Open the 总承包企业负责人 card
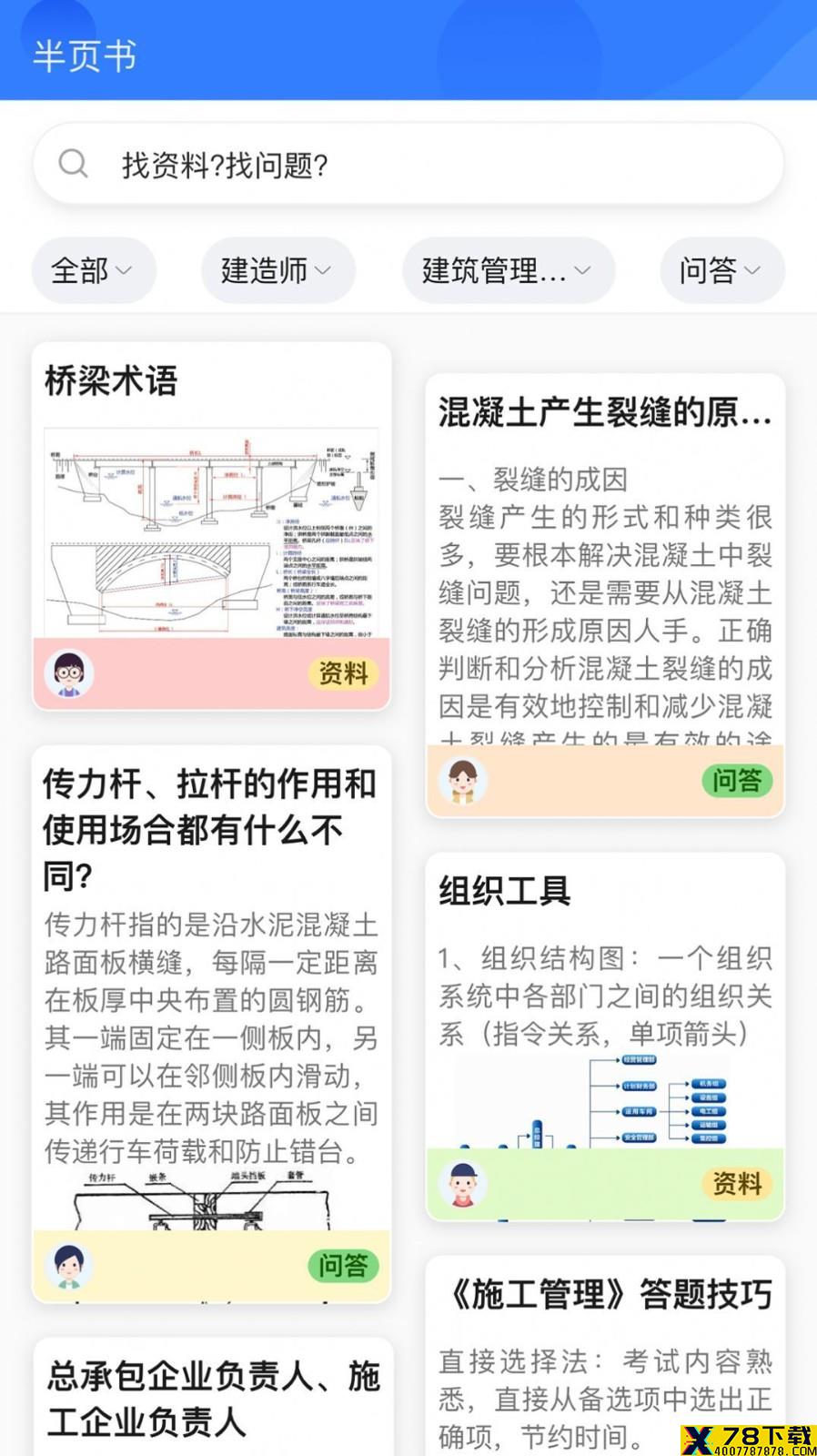Screen dimensions: 817x1456 (212, 1397)
